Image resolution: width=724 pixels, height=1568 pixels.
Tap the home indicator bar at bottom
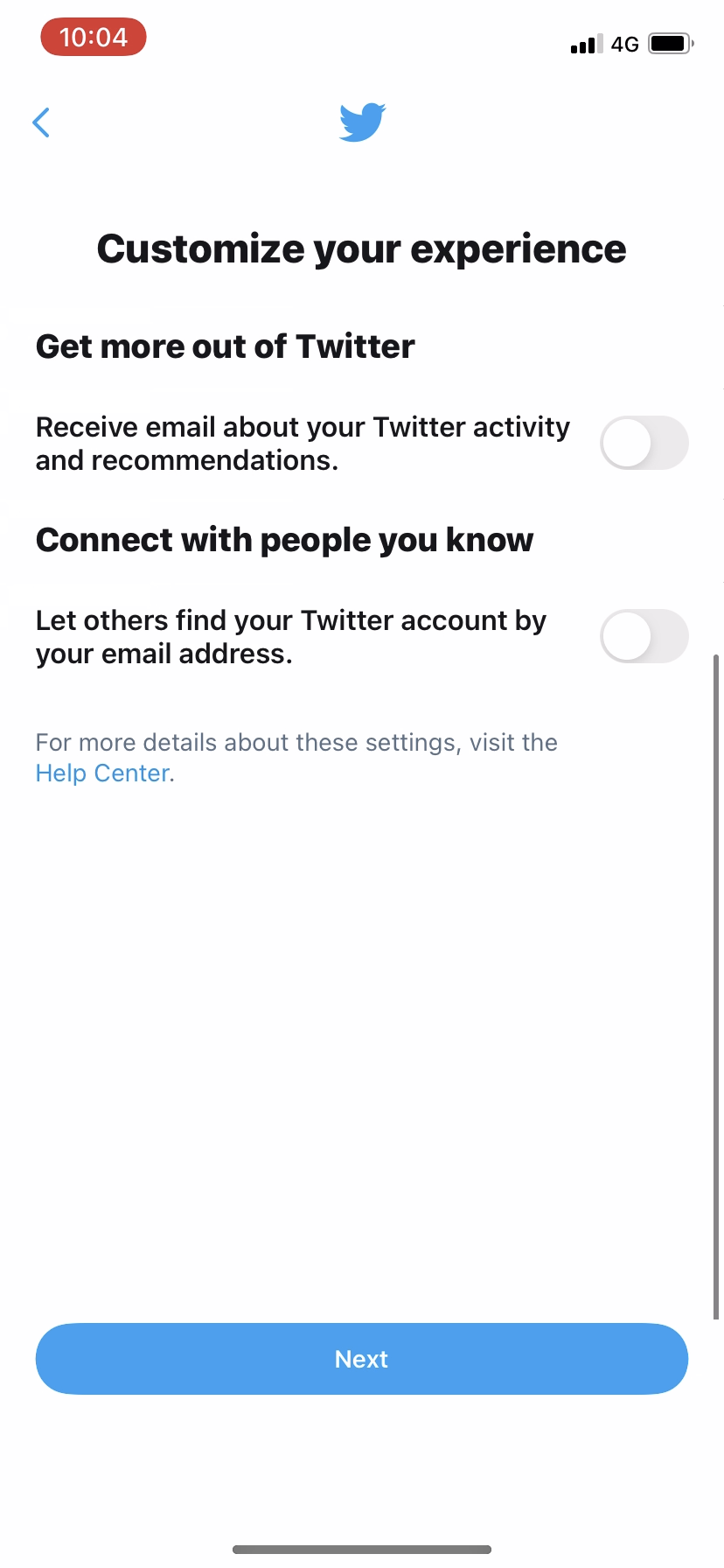click(361, 1549)
